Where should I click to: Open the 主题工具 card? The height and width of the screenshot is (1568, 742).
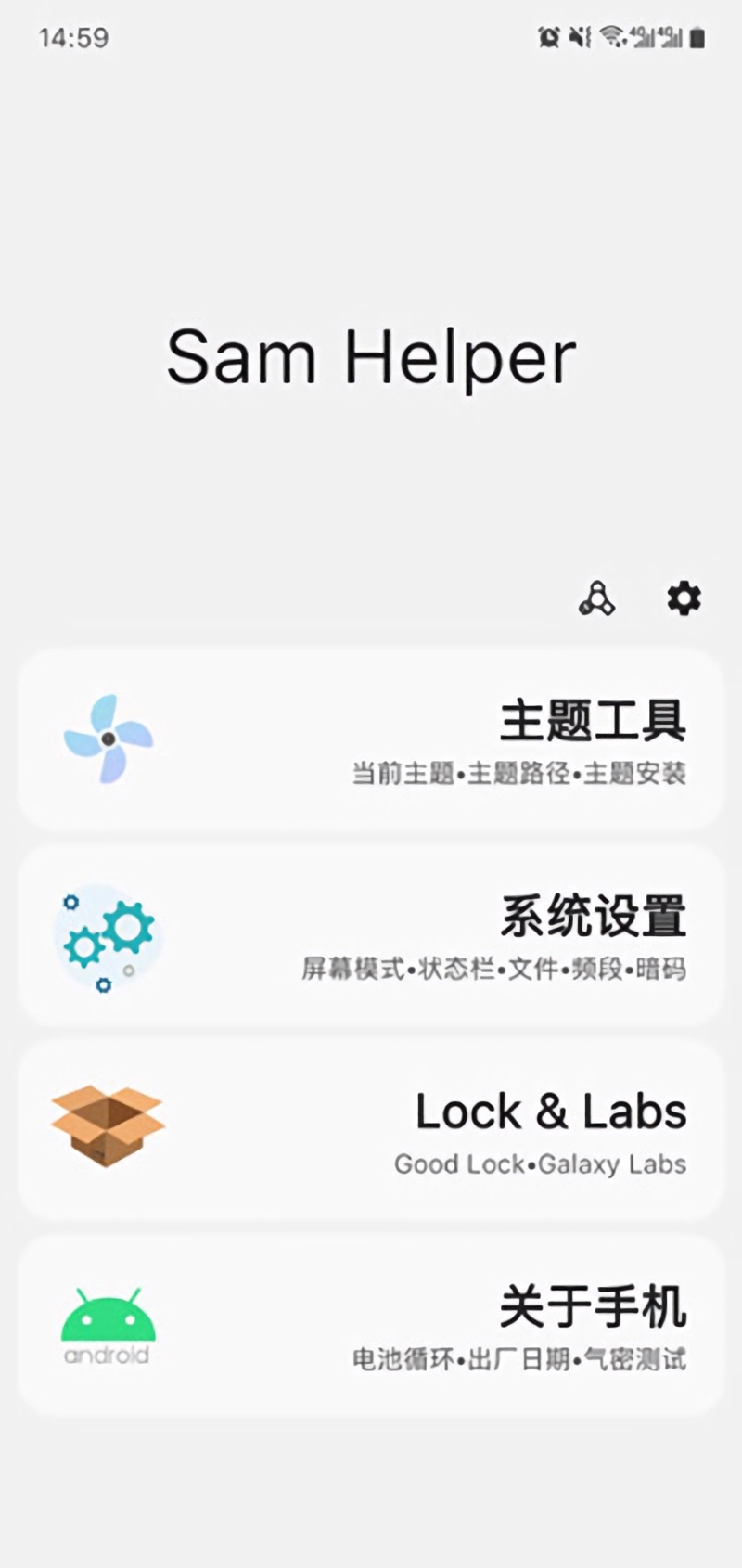[371, 739]
